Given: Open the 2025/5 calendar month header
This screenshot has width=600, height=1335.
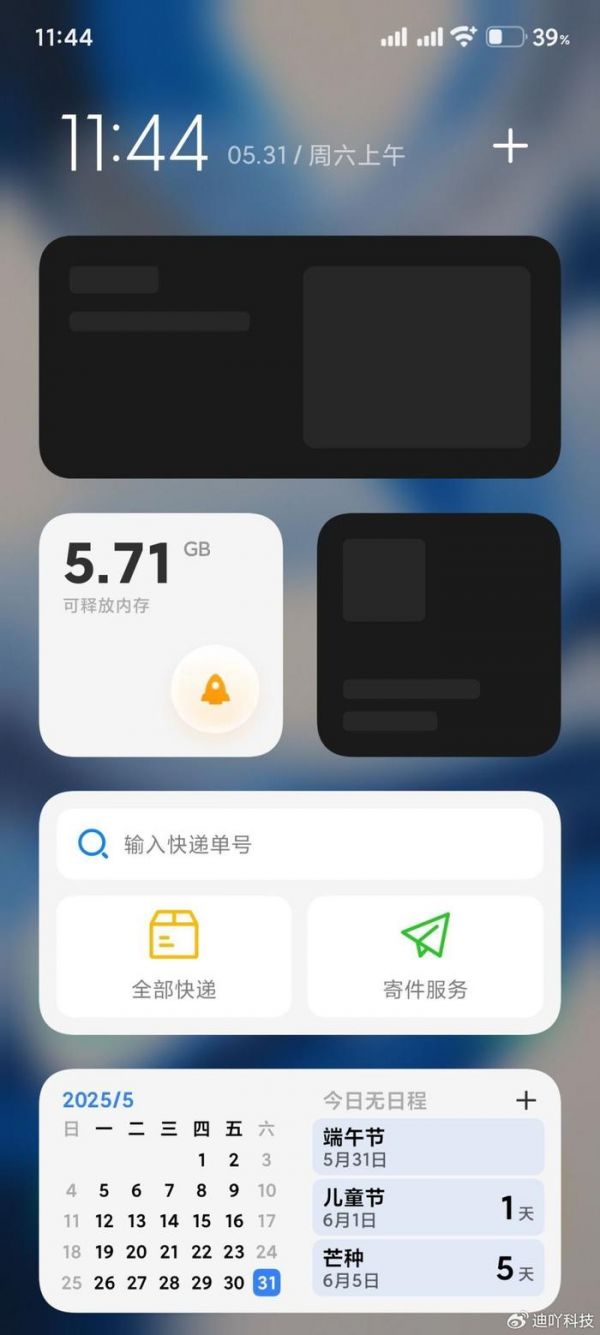Looking at the screenshot, I should [98, 1100].
